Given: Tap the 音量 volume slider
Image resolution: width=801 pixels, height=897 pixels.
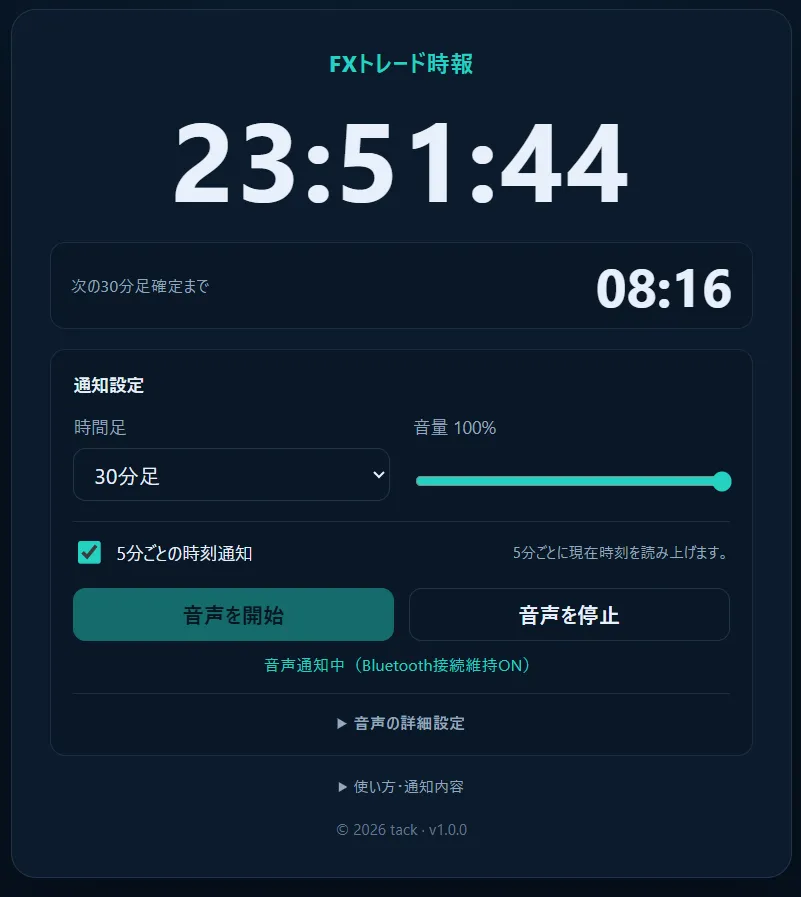Looking at the screenshot, I should point(573,481).
